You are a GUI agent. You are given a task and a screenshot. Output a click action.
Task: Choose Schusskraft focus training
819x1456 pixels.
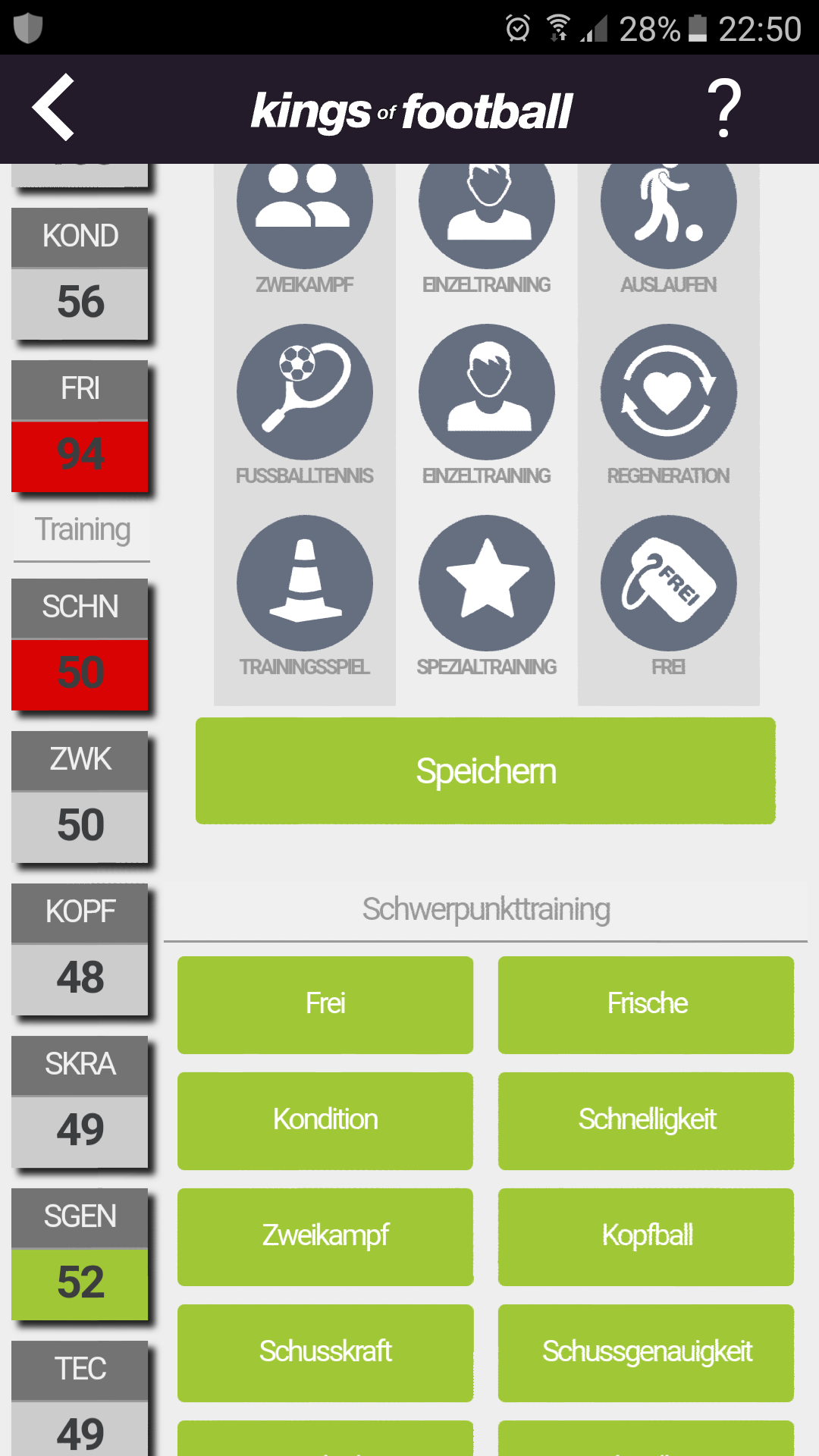tap(325, 1352)
